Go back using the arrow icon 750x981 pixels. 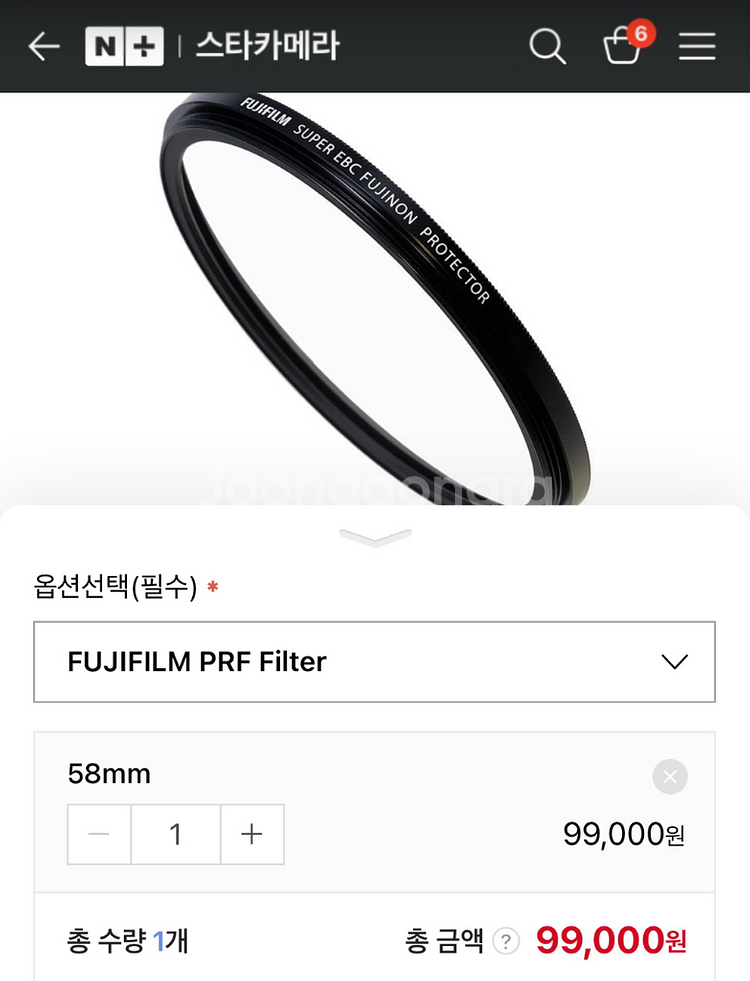44,46
